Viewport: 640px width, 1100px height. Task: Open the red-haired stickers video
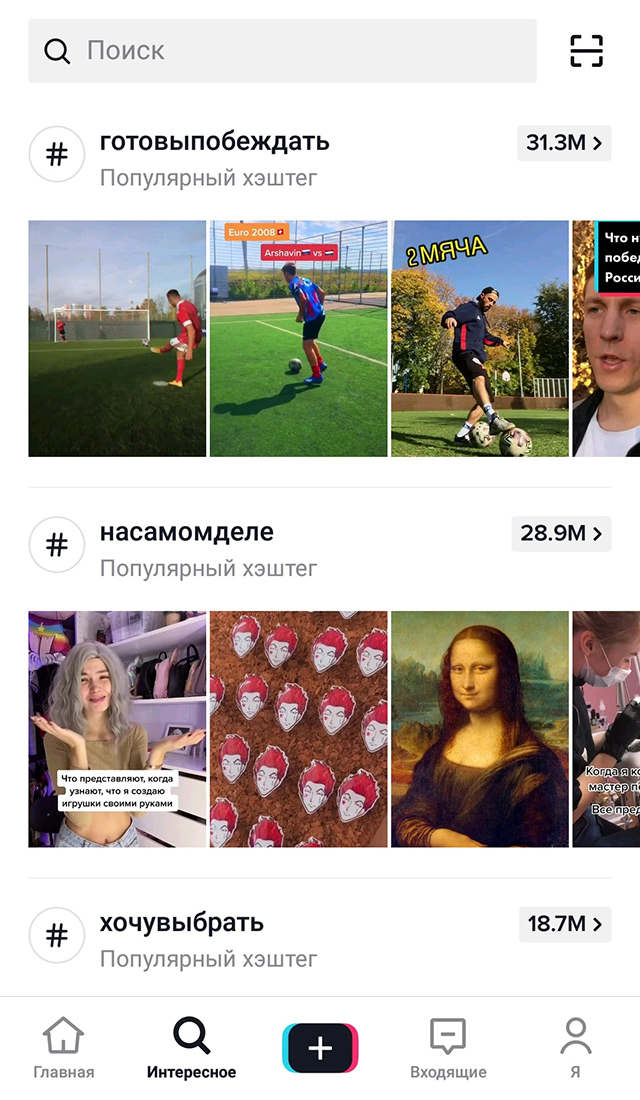click(298, 729)
